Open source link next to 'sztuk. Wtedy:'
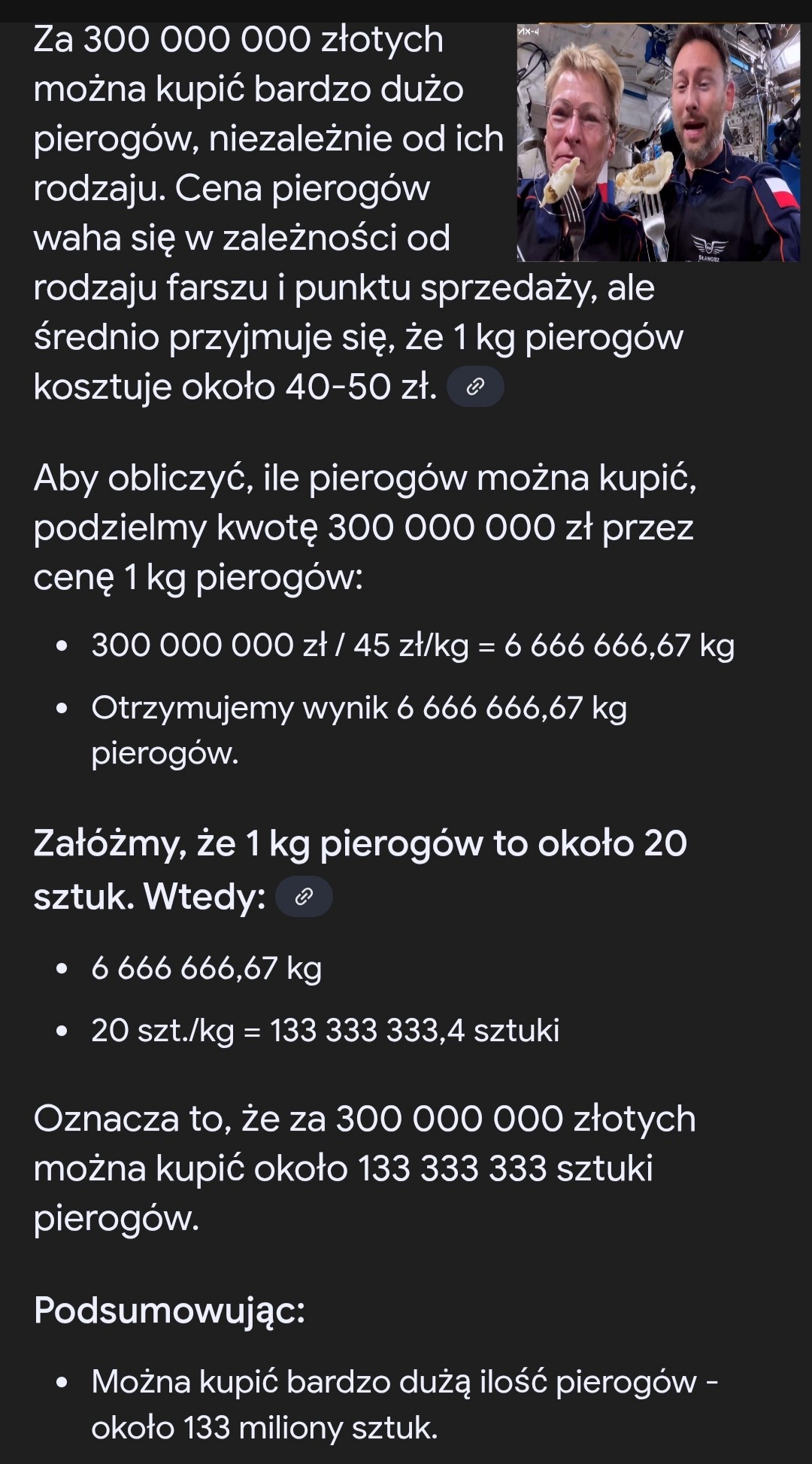 pyautogui.click(x=304, y=896)
